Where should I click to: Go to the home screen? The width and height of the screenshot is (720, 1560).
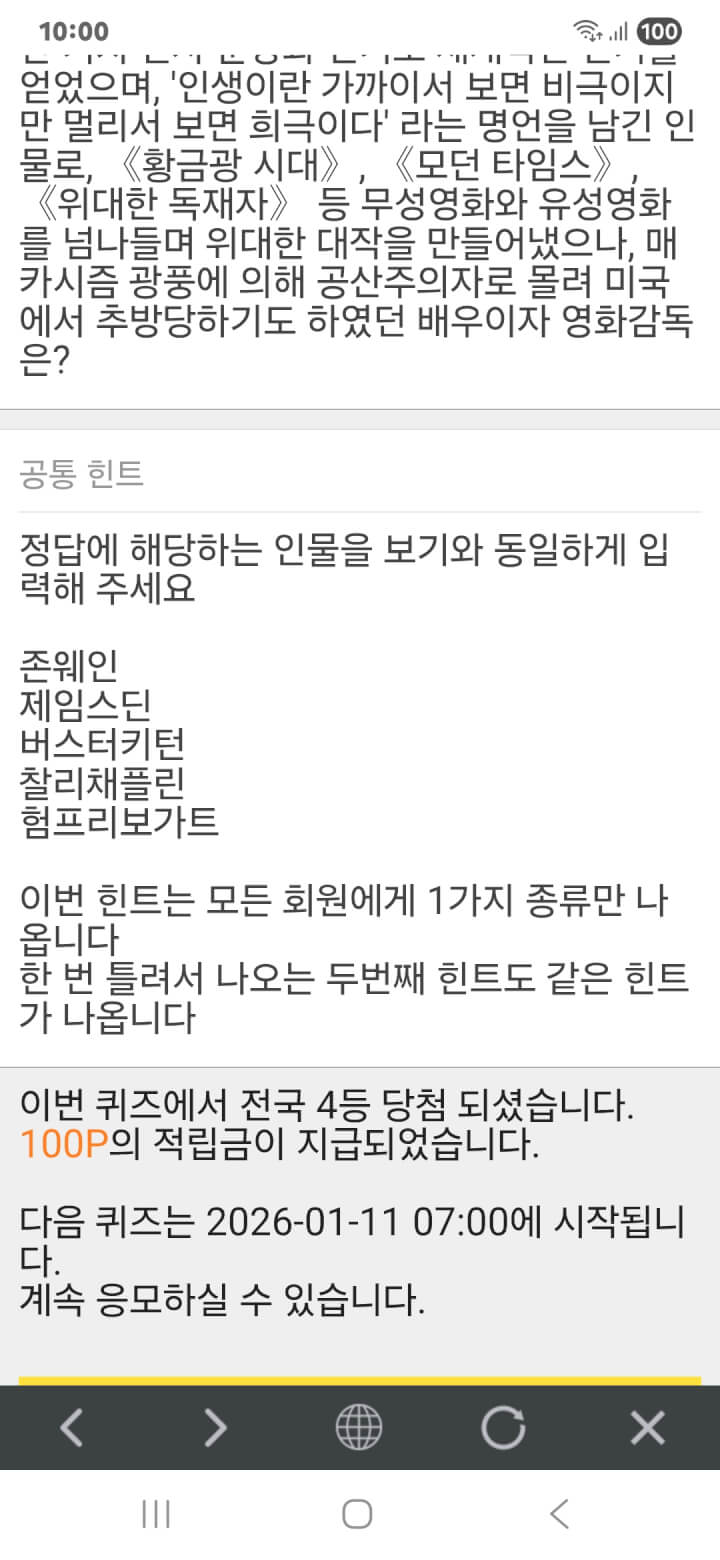click(x=358, y=1514)
